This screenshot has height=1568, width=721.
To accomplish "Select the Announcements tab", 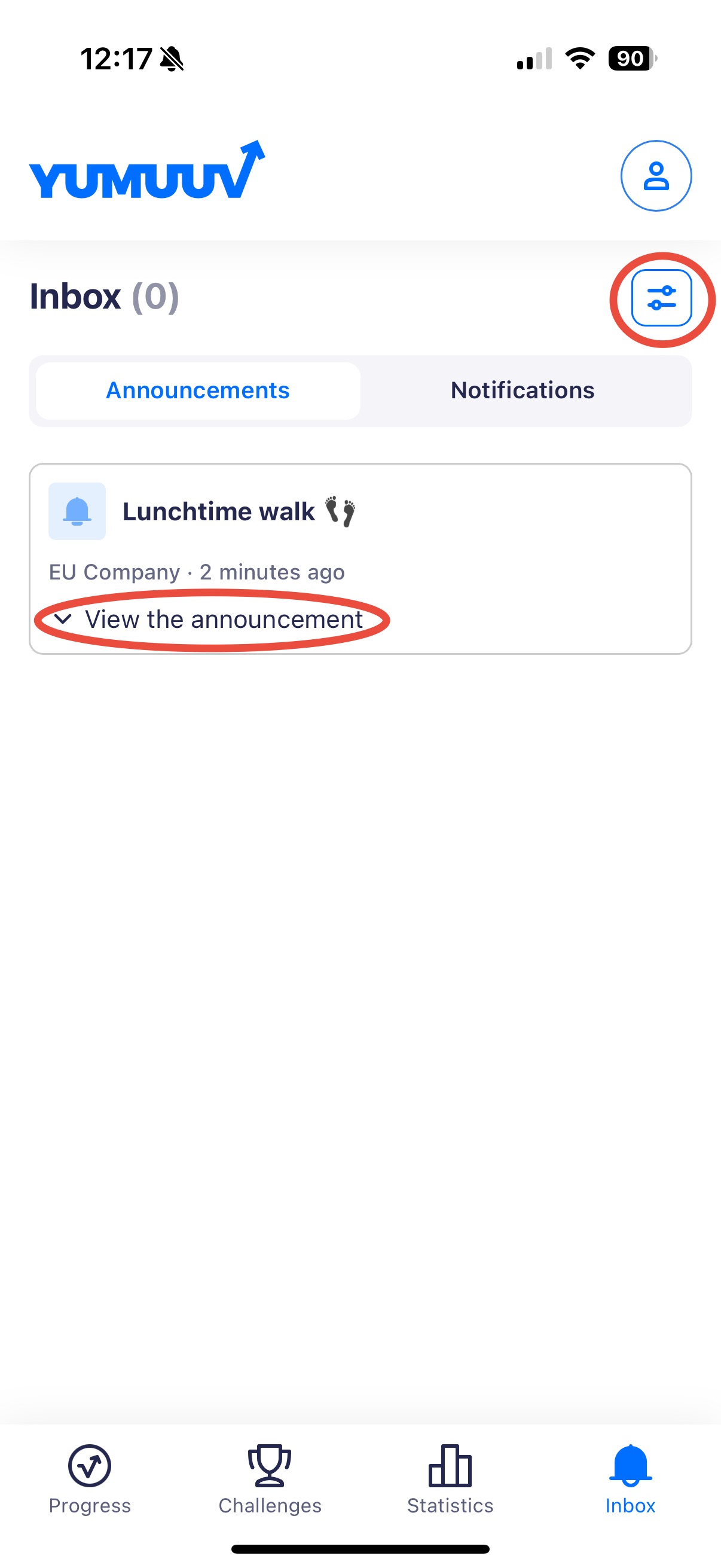I will pyautogui.click(x=198, y=390).
